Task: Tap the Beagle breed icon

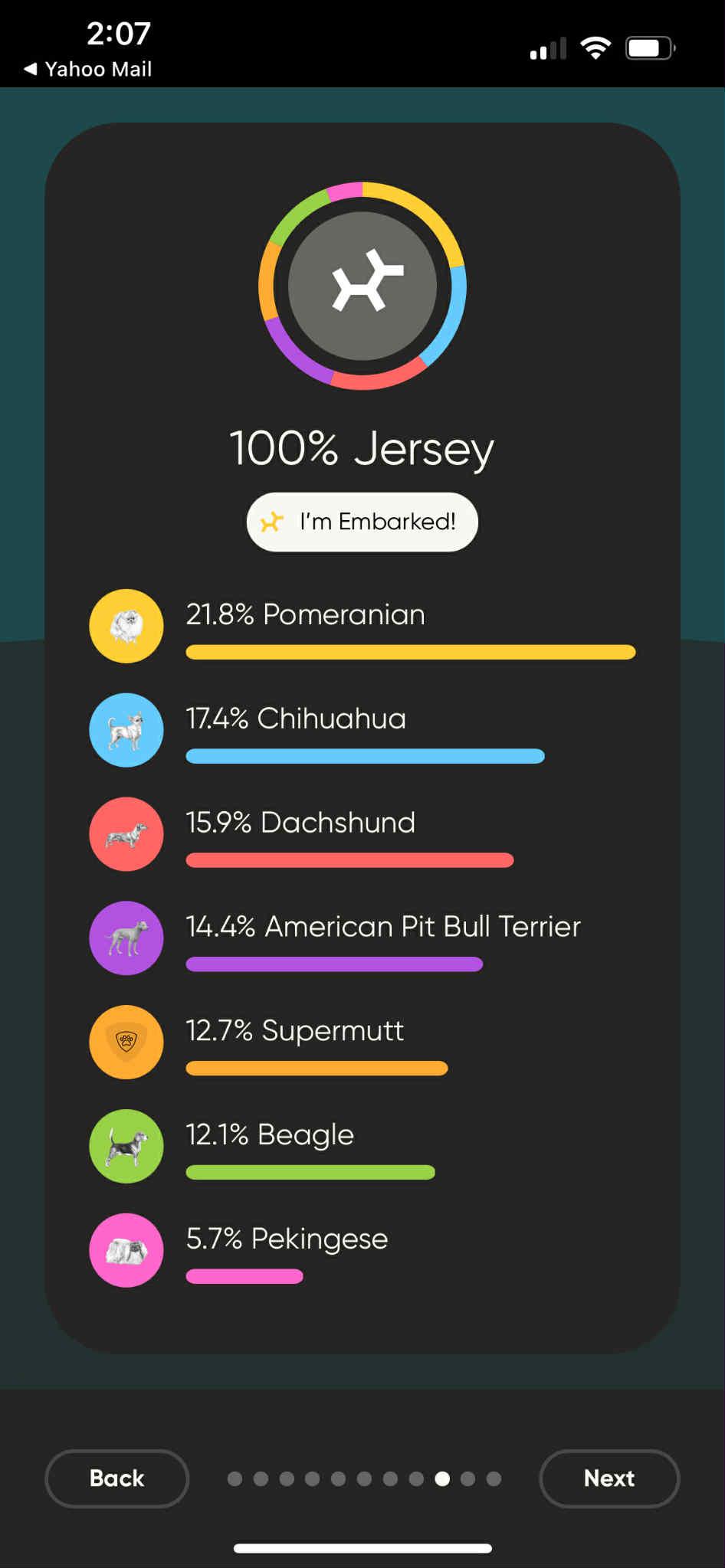Action: [126, 1146]
